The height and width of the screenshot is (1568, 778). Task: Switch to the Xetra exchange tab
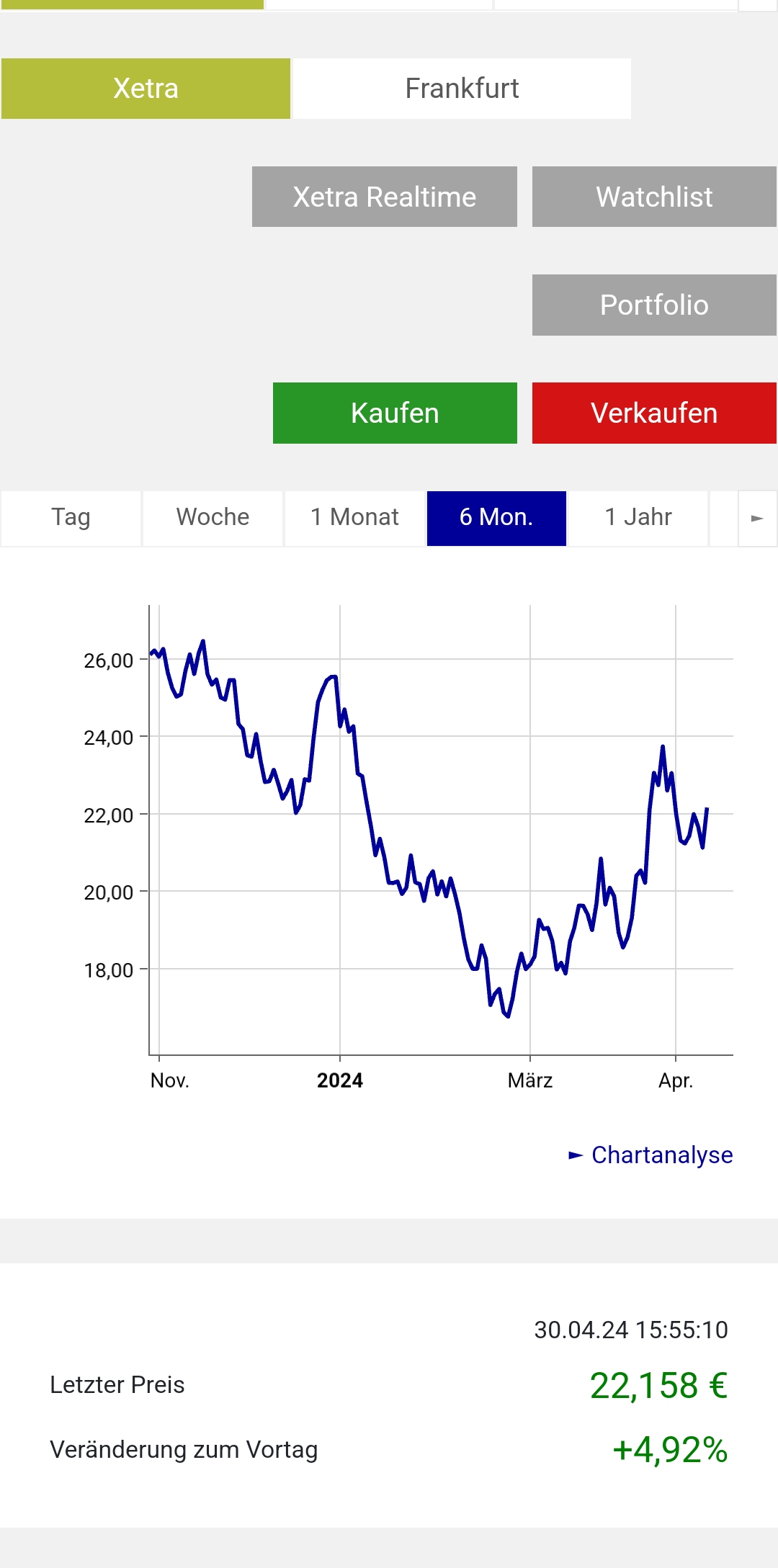(146, 89)
